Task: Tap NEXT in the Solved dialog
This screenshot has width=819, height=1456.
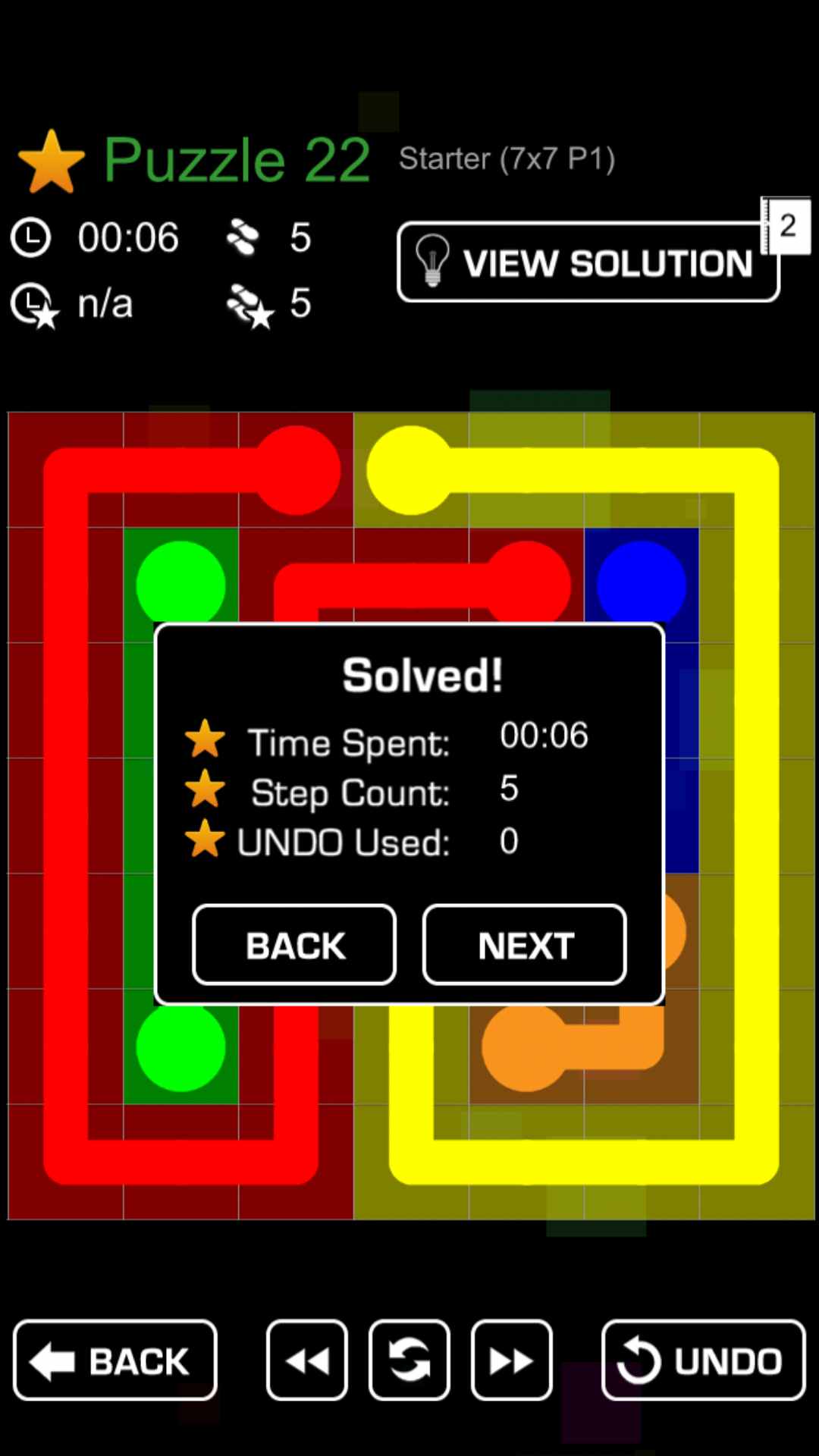Action: [525, 945]
